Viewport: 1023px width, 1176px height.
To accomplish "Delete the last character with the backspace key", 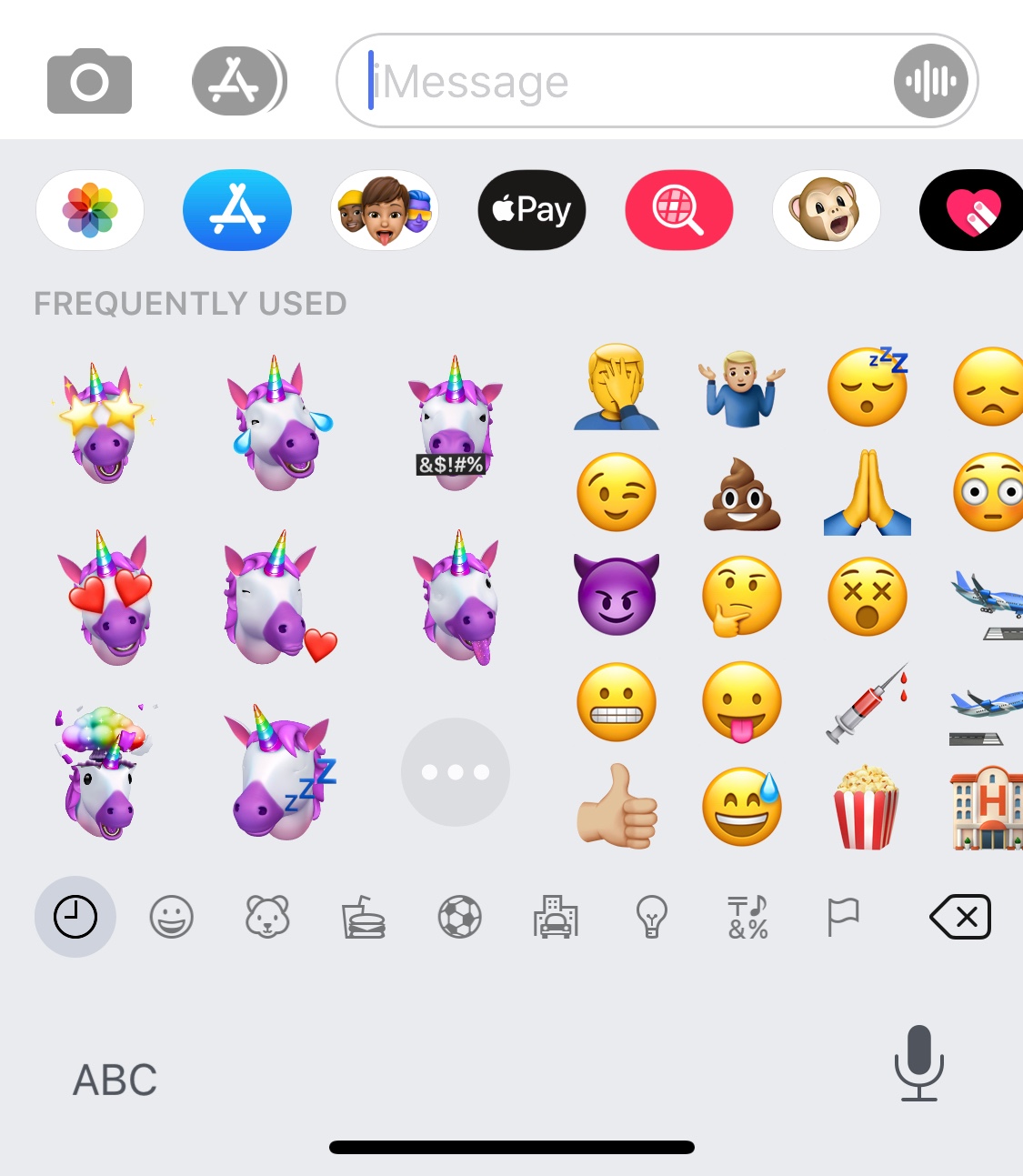I will [x=960, y=917].
